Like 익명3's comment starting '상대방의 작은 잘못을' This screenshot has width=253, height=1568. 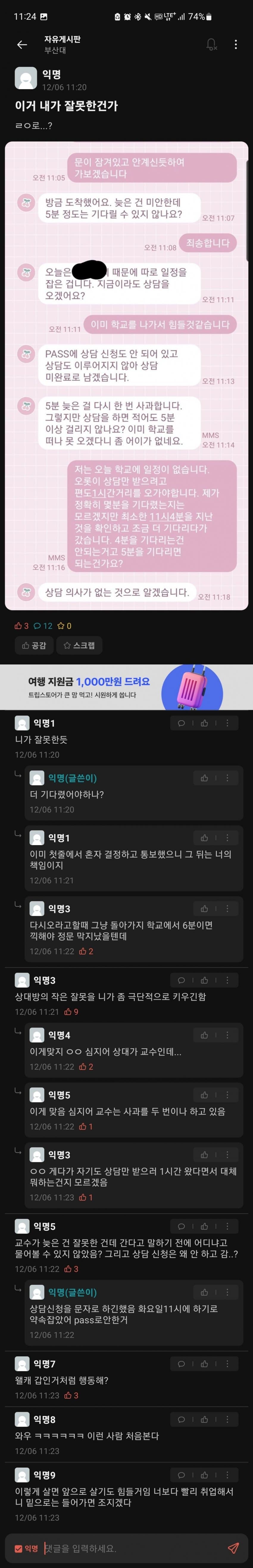tap(204, 980)
